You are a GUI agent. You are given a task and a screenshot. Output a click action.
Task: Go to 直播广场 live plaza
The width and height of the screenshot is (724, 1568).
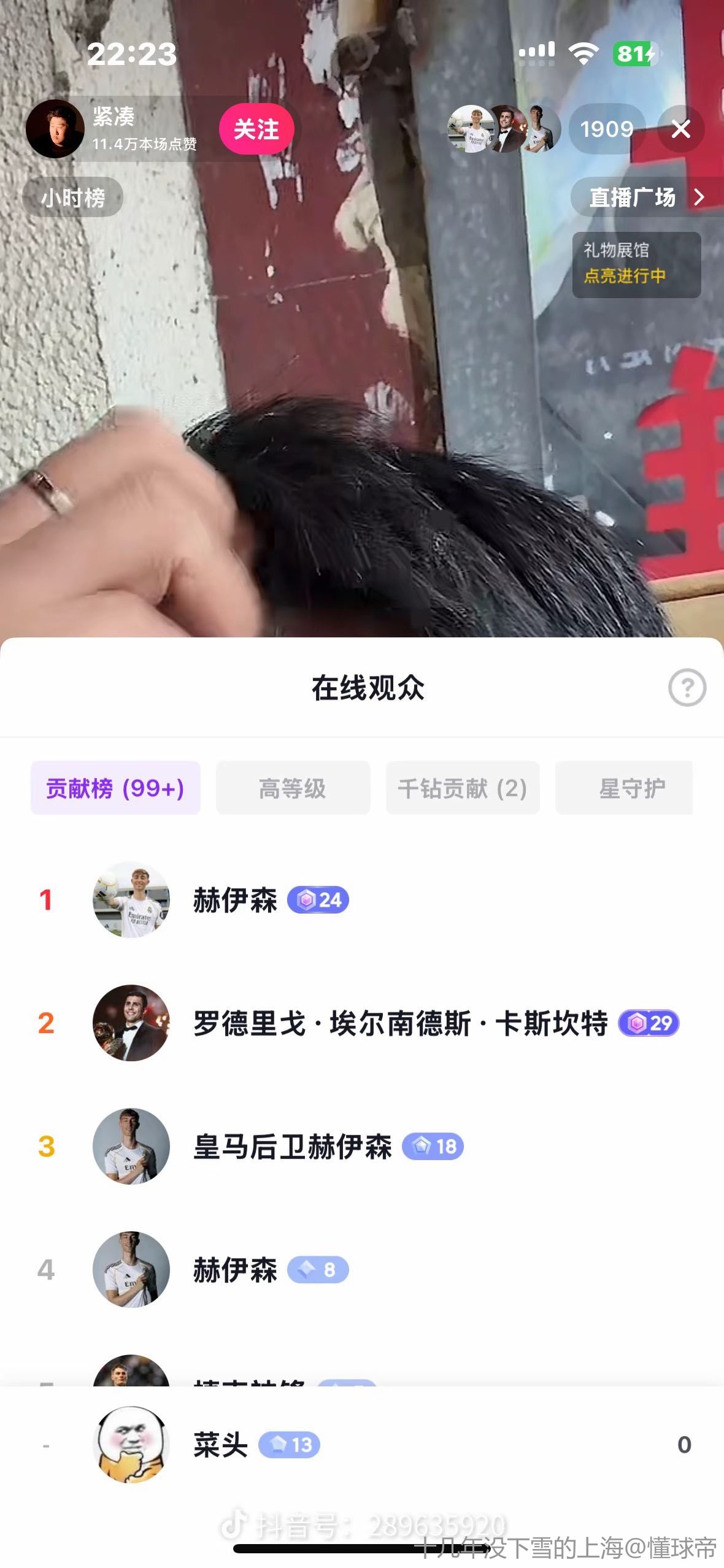pyautogui.click(x=644, y=198)
